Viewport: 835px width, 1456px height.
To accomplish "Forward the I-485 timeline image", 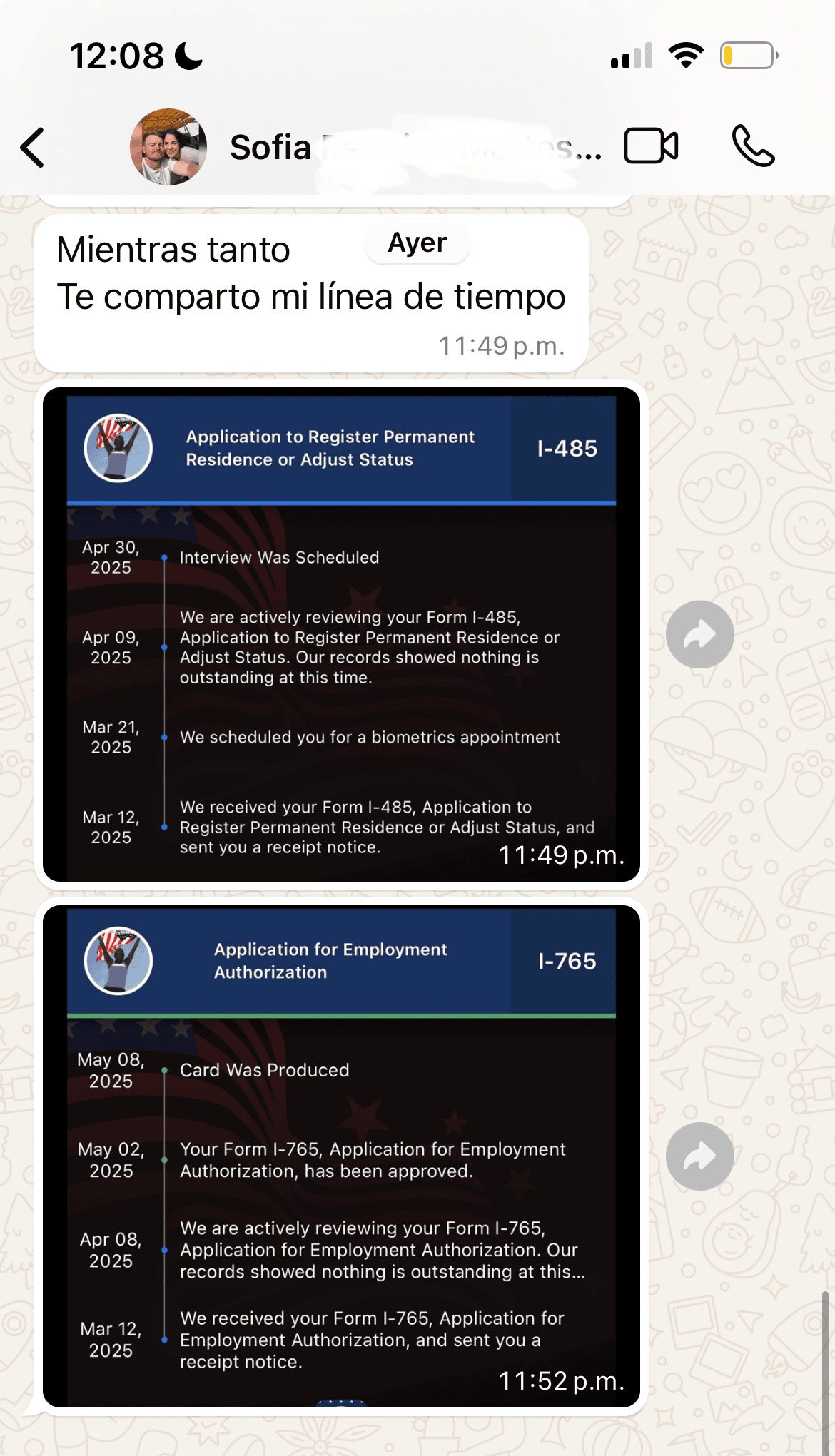I will point(699,634).
